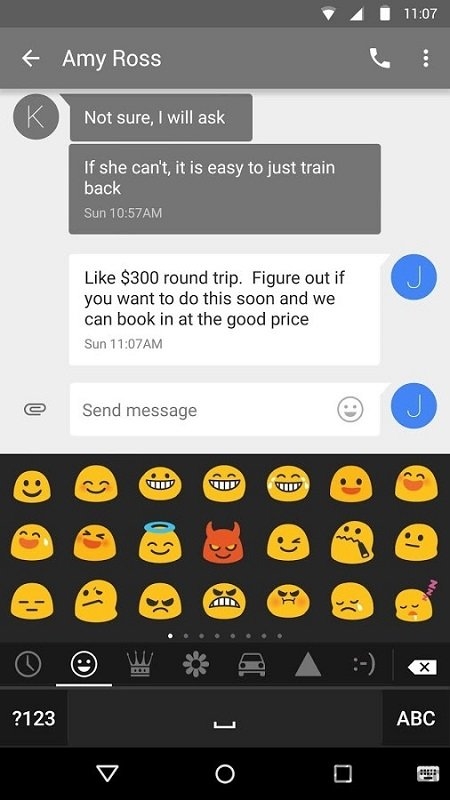Screen dimensions: 450x800
Task: Switch to the flower emoji category
Action: 196,664
